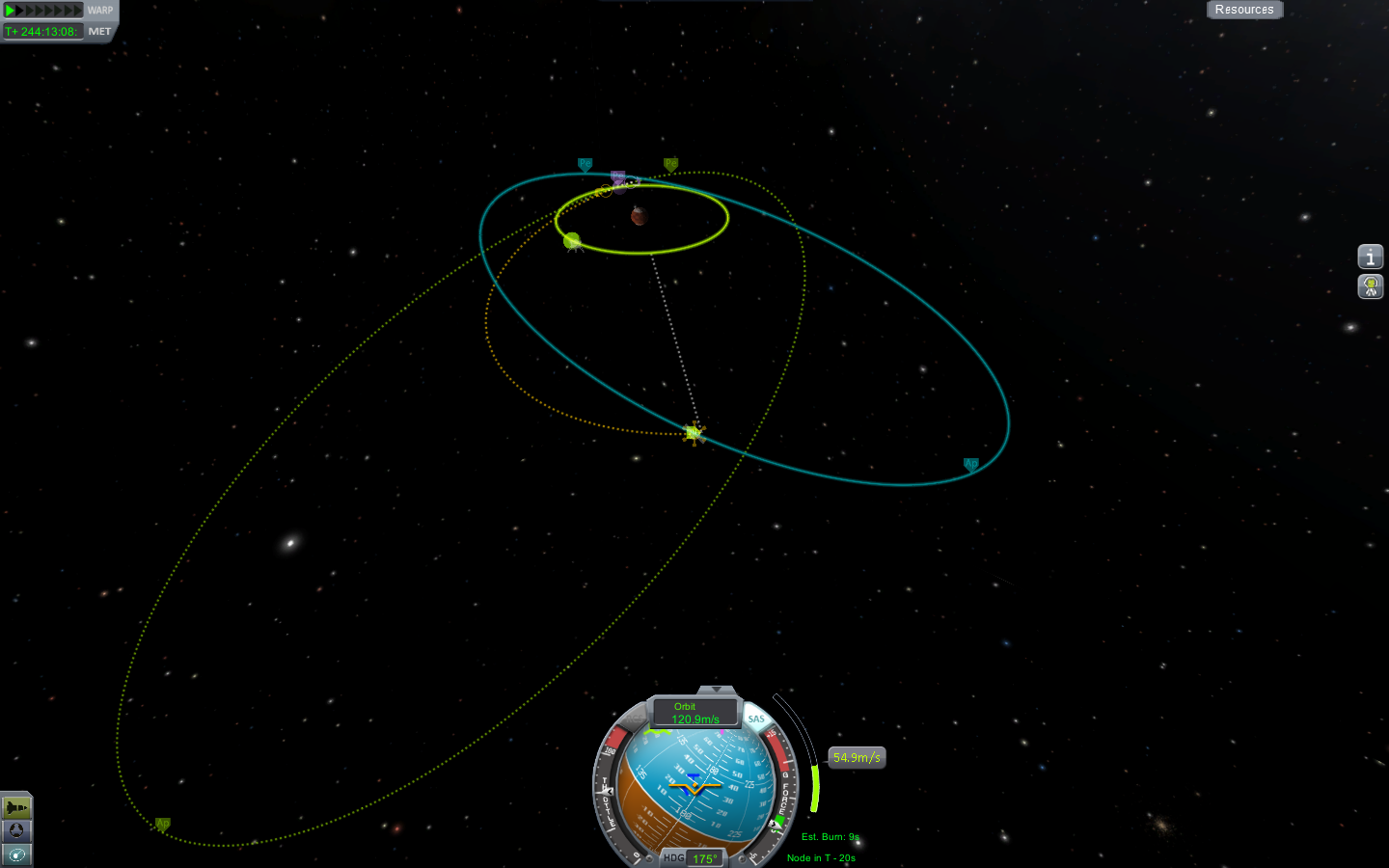Switch to staging vessel view
This screenshot has height=868, width=1389.
tap(16, 807)
